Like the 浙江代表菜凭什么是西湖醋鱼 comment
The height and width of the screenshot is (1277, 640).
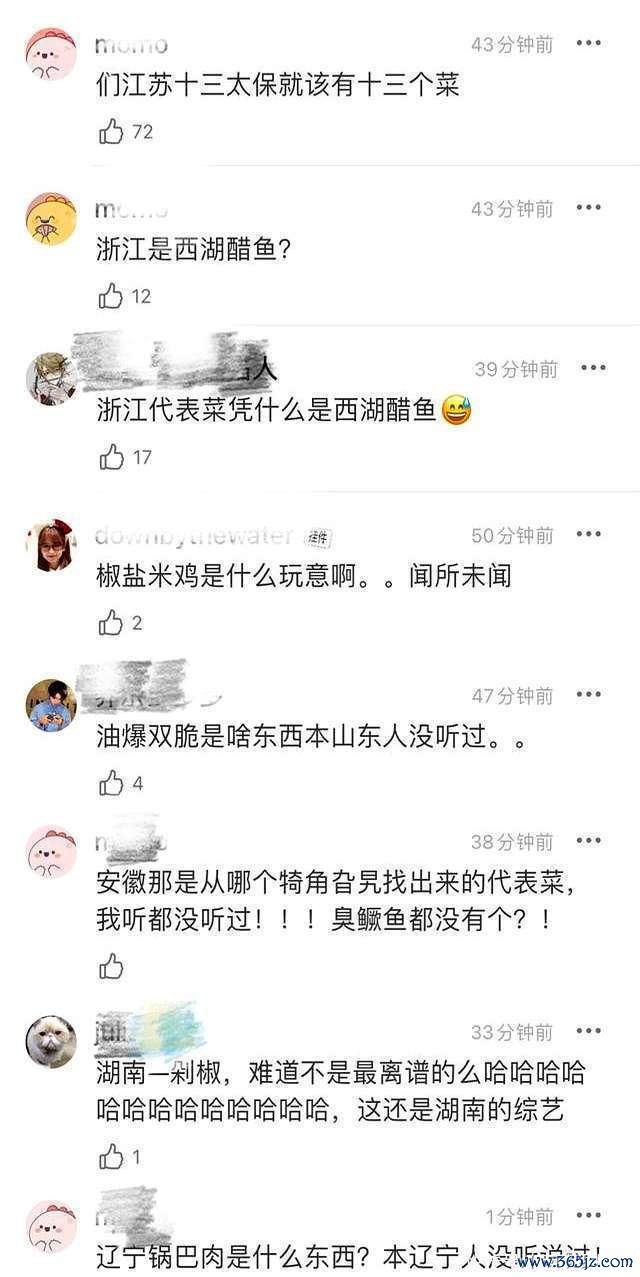click(x=111, y=458)
